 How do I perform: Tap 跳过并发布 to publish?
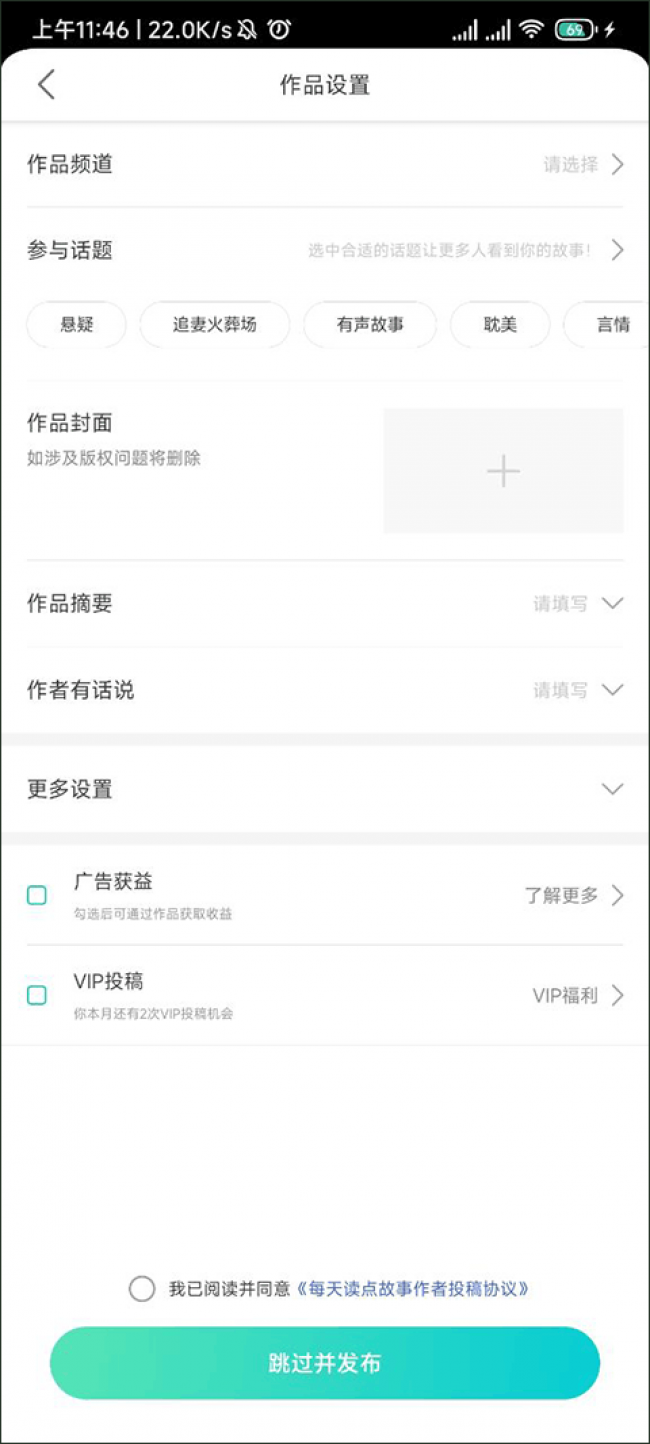[325, 1363]
